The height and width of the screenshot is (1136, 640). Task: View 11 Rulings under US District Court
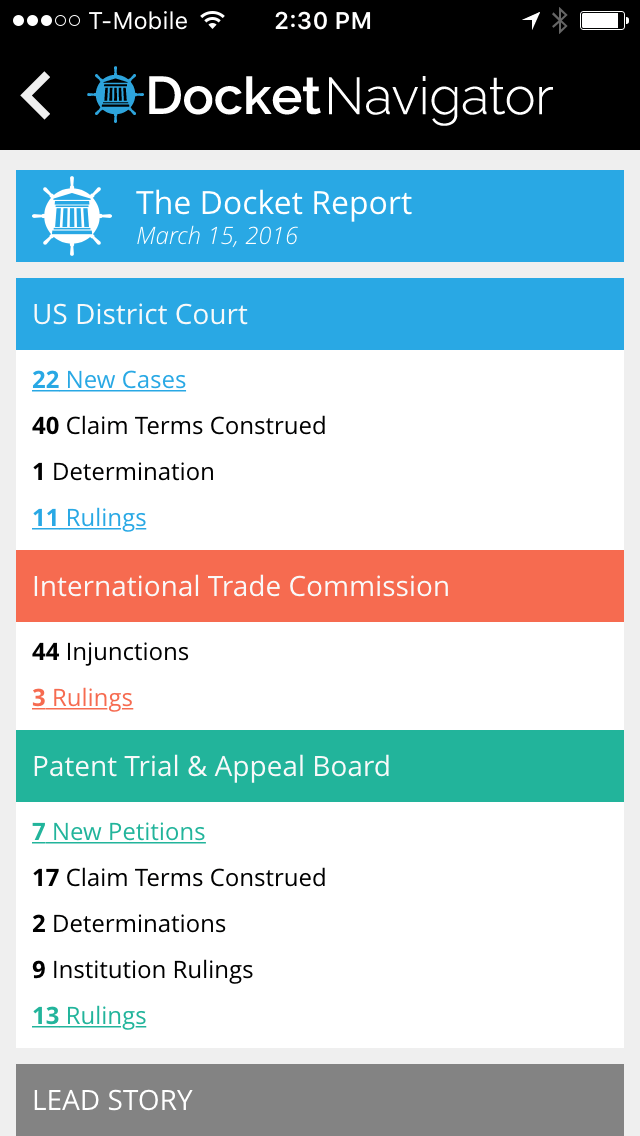click(89, 518)
